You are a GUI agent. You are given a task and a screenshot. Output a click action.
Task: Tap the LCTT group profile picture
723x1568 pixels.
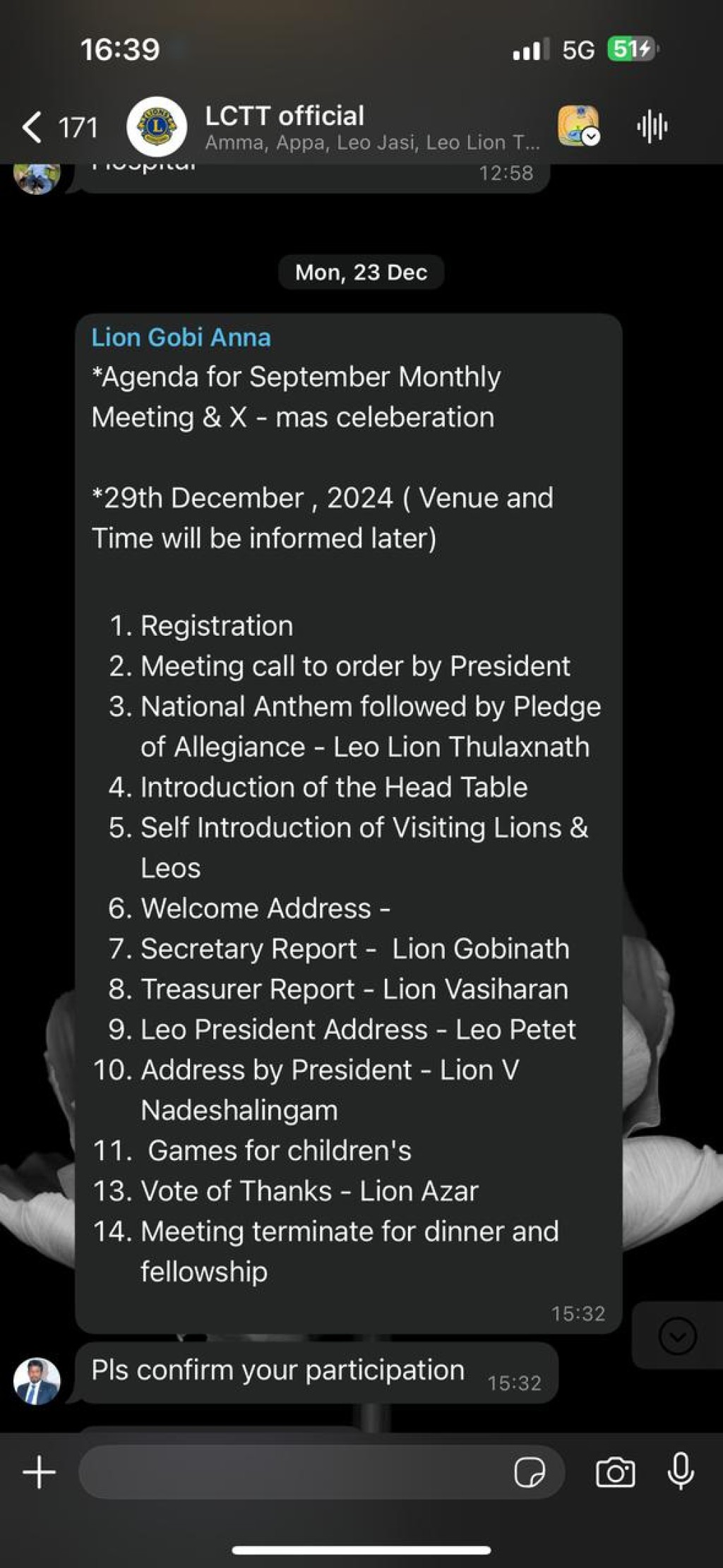(x=157, y=127)
